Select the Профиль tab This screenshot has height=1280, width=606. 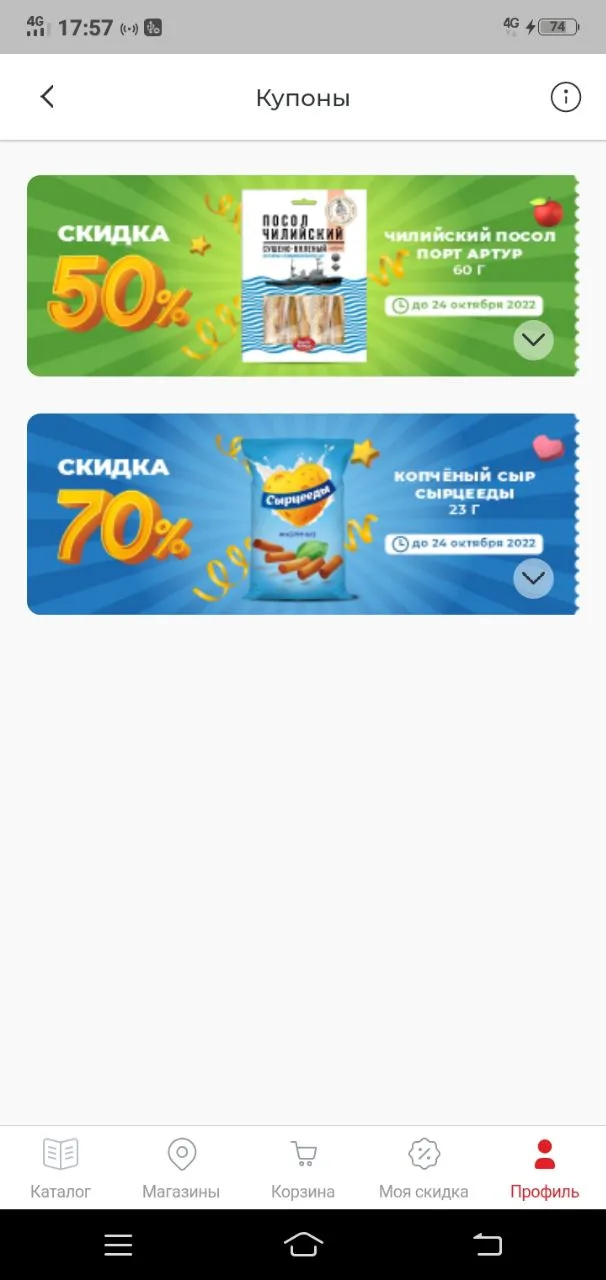[x=545, y=1168]
